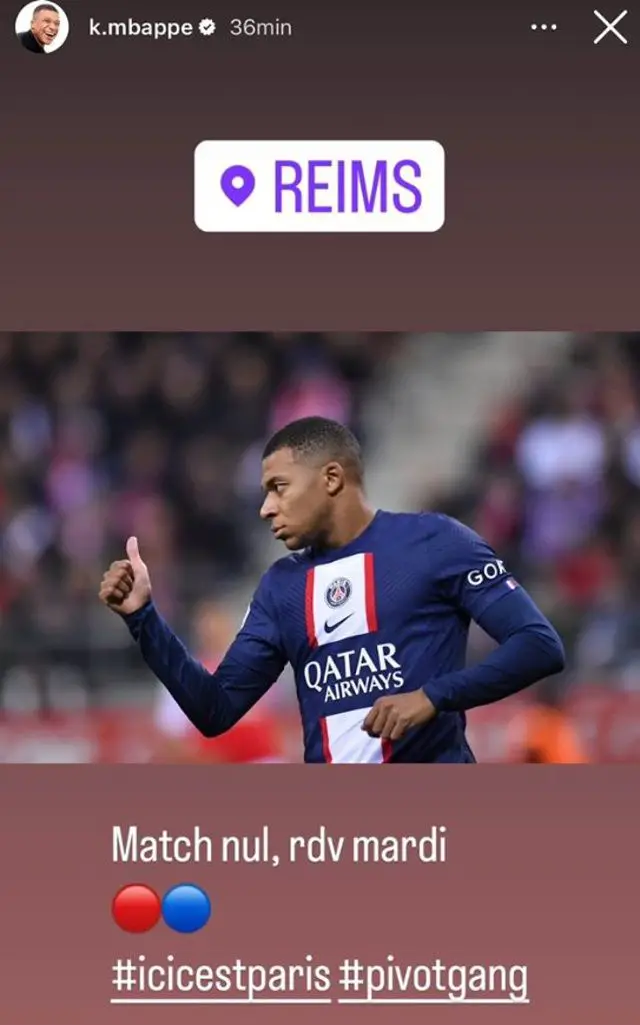Open the REIMS location sticker
640x1025 pixels.
319,186
